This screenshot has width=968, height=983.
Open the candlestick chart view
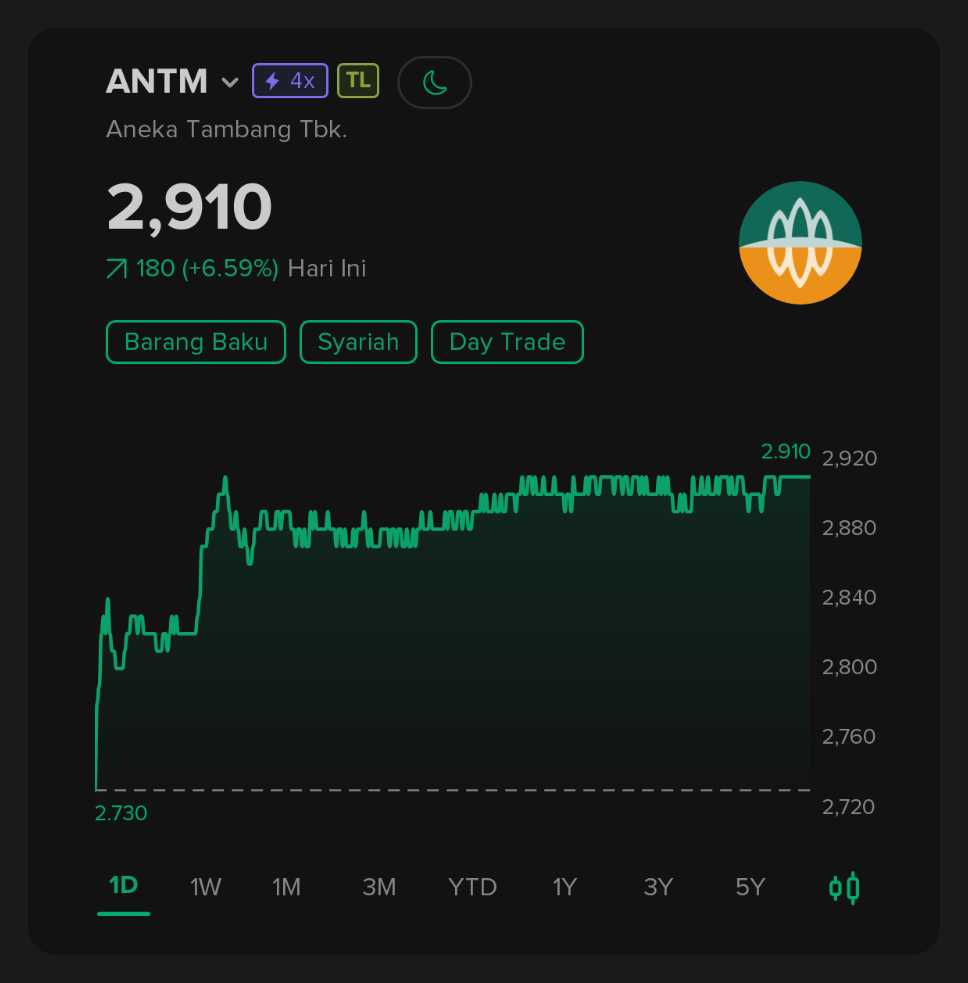(843, 887)
